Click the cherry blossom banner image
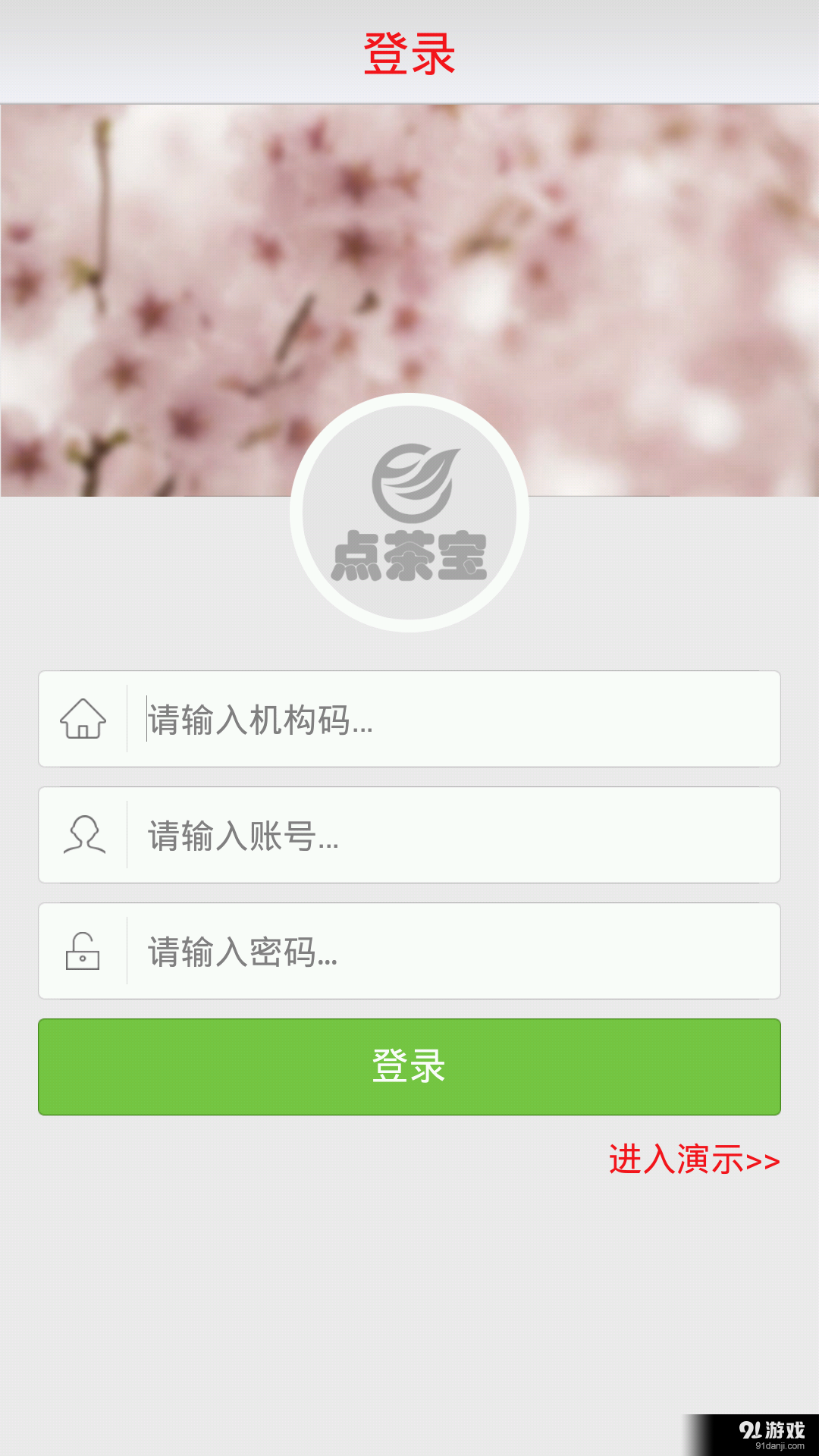 (x=190, y=265)
